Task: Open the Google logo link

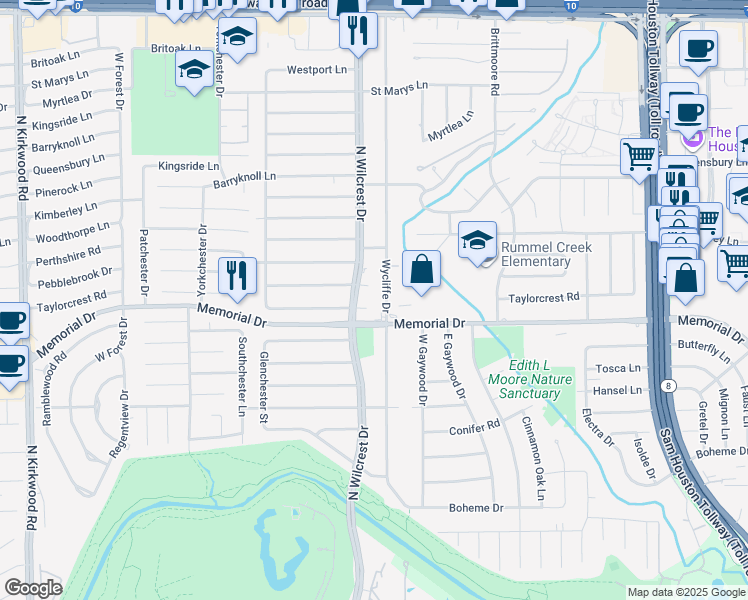Action: tap(33, 588)
